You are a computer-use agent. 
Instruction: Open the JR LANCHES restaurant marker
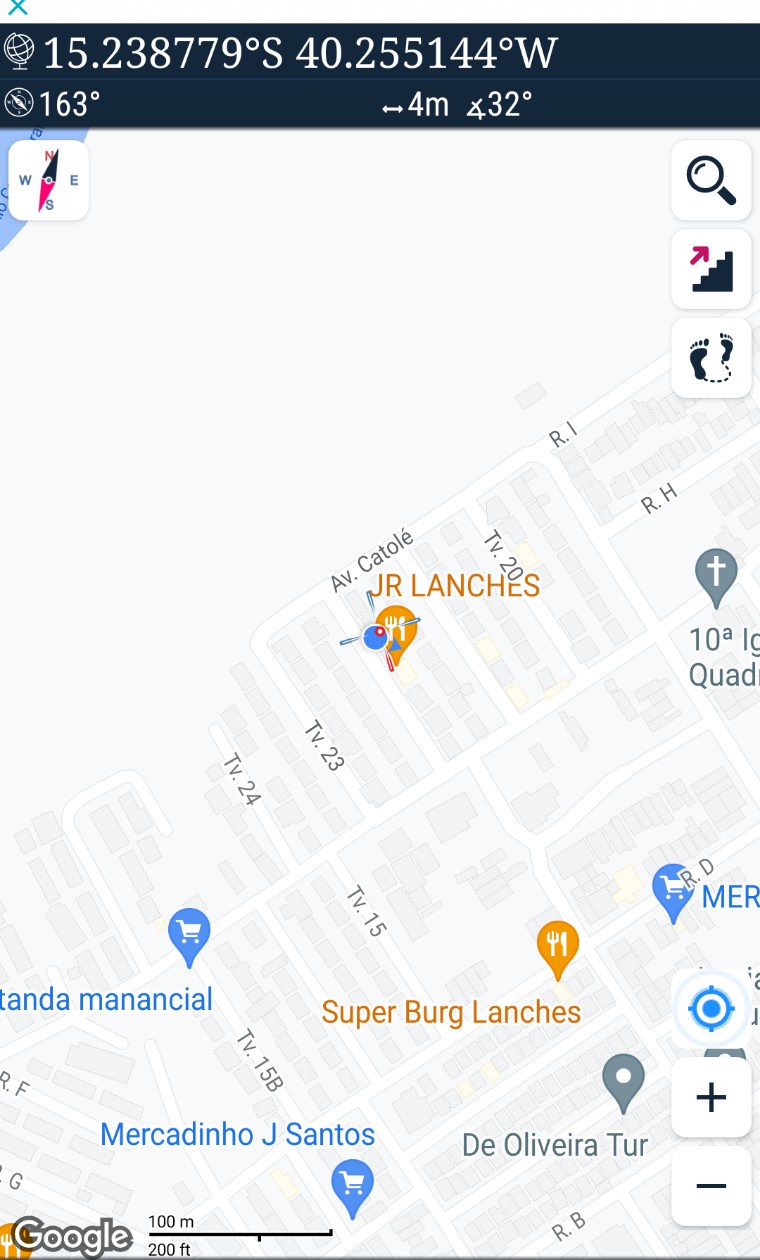398,628
